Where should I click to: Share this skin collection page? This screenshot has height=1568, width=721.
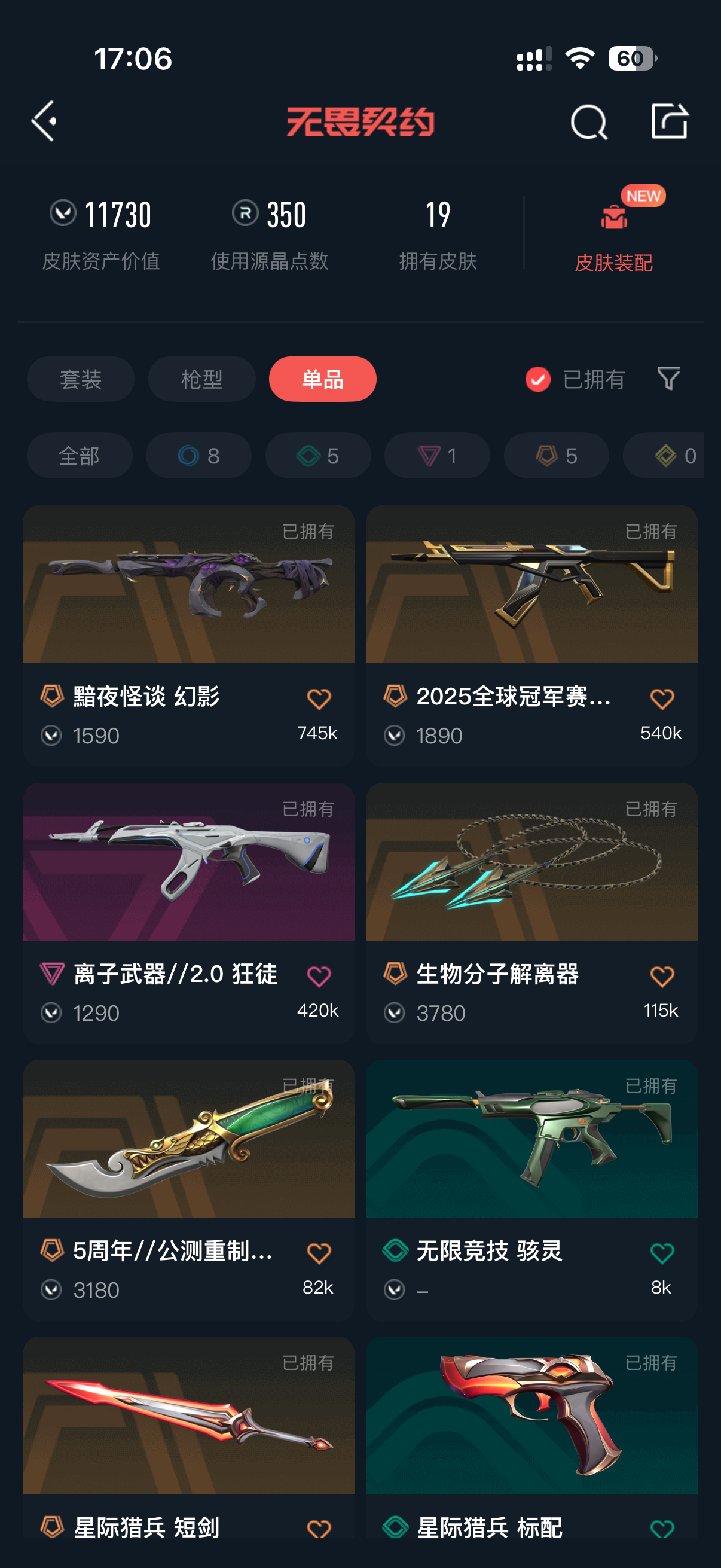click(x=669, y=121)
